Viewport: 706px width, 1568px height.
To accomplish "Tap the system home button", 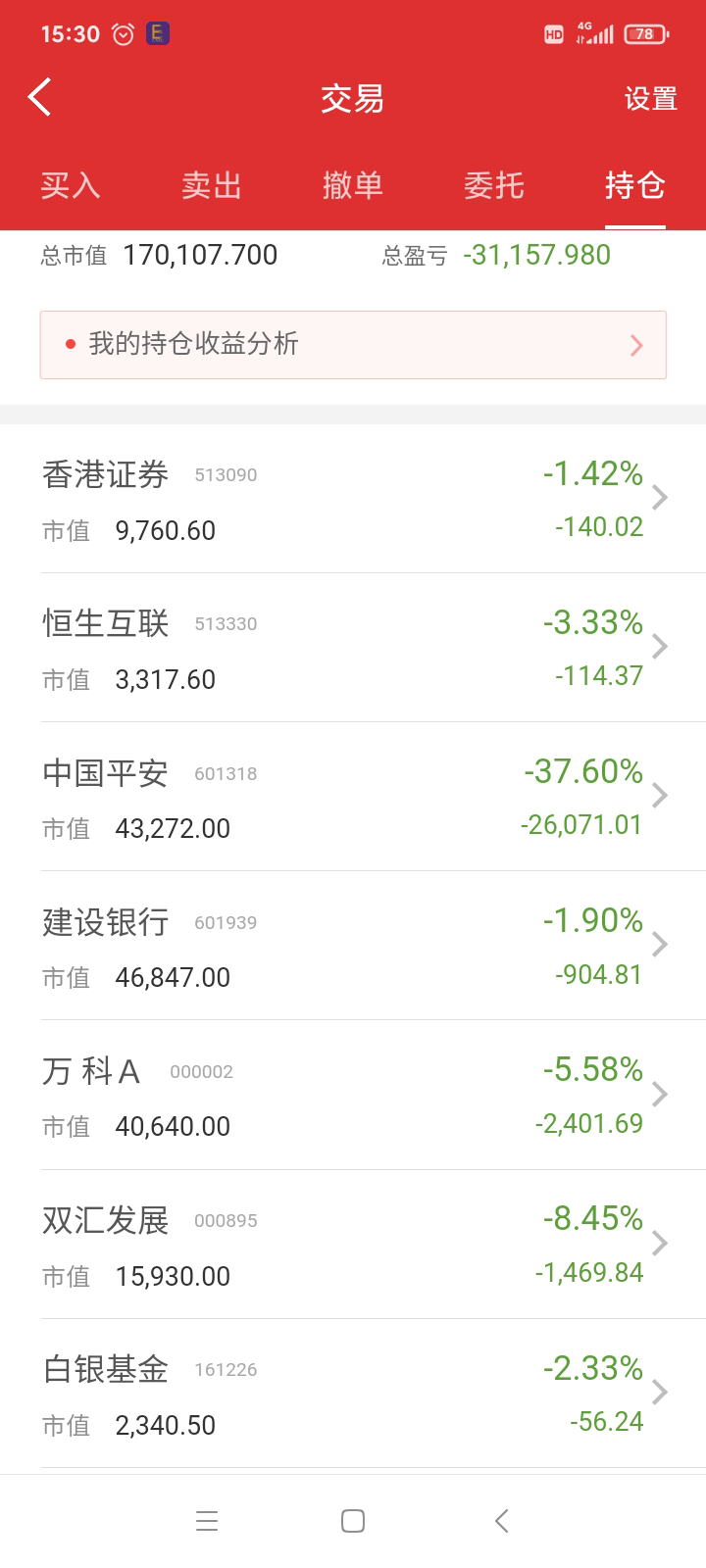I will coord(353,1521).
